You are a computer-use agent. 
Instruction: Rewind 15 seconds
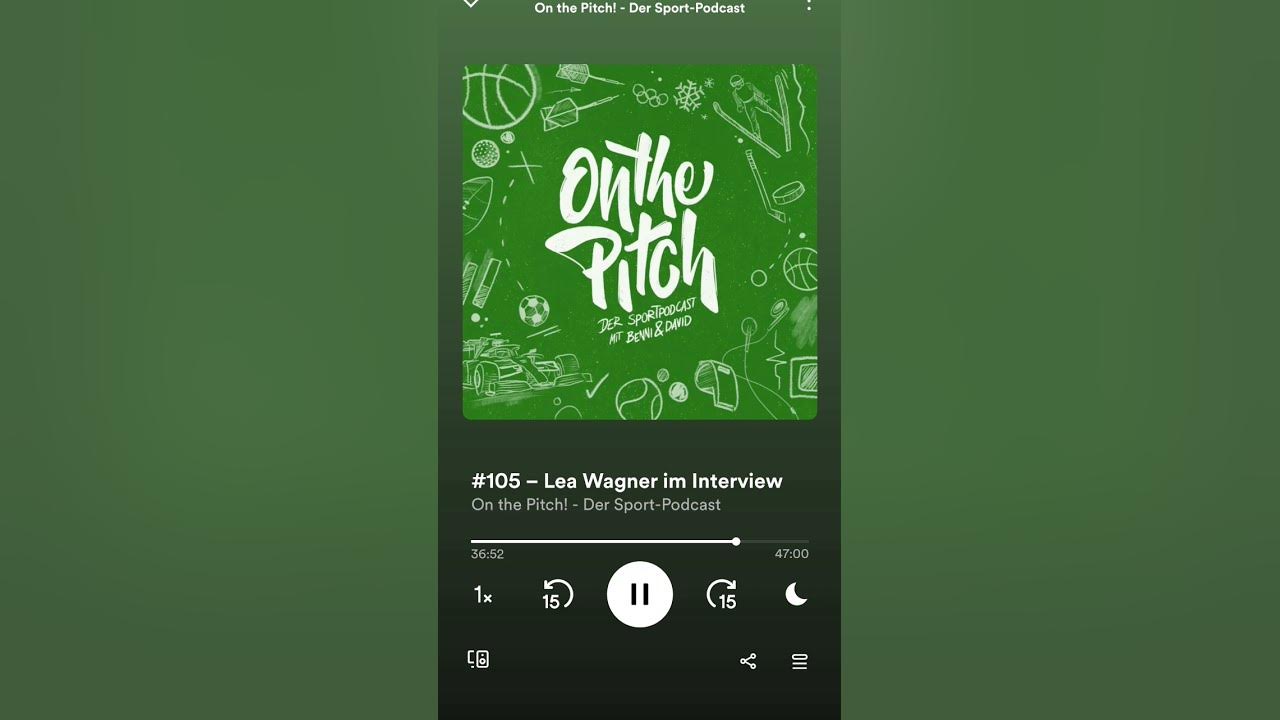[557, 595]
